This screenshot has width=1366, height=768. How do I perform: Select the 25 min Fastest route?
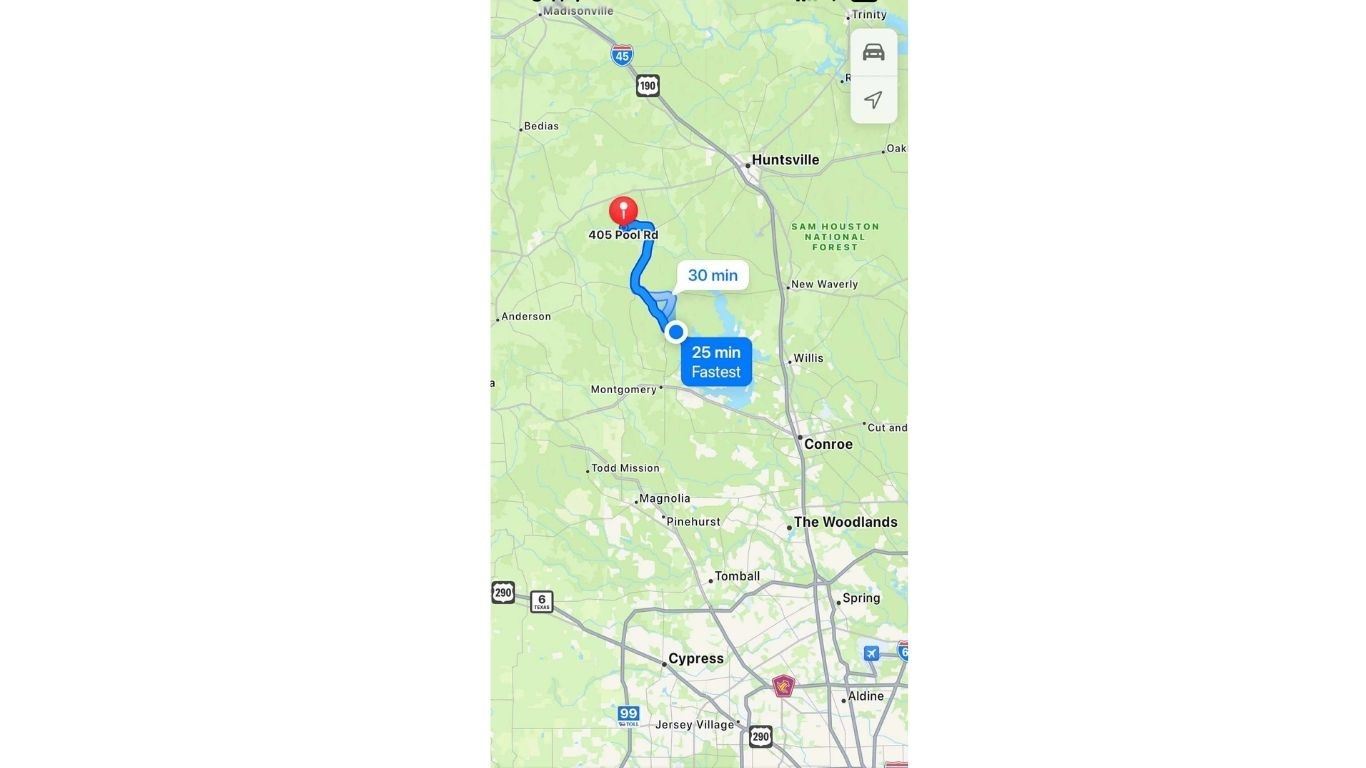click(x=716, y=362)
